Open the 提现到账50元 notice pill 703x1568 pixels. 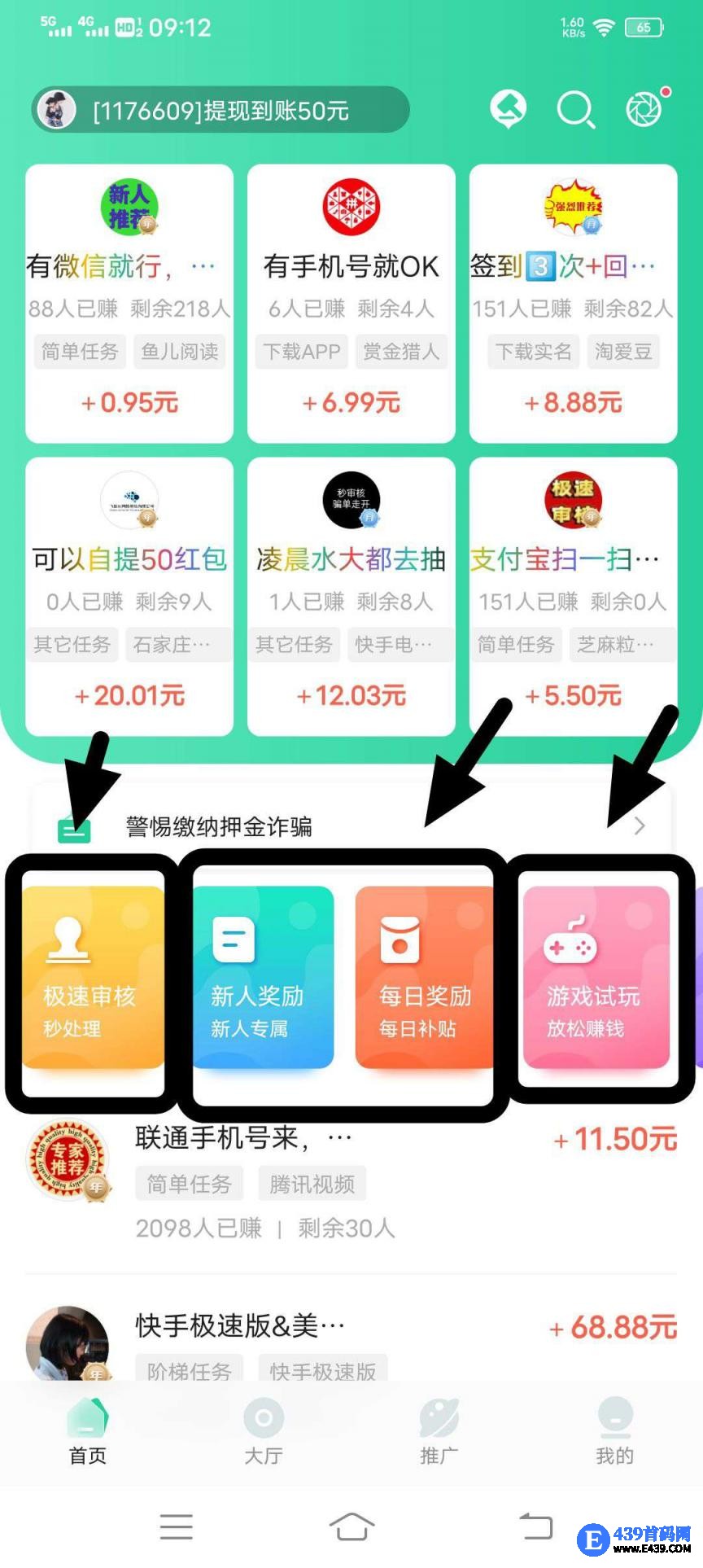[x=220, y=110]
